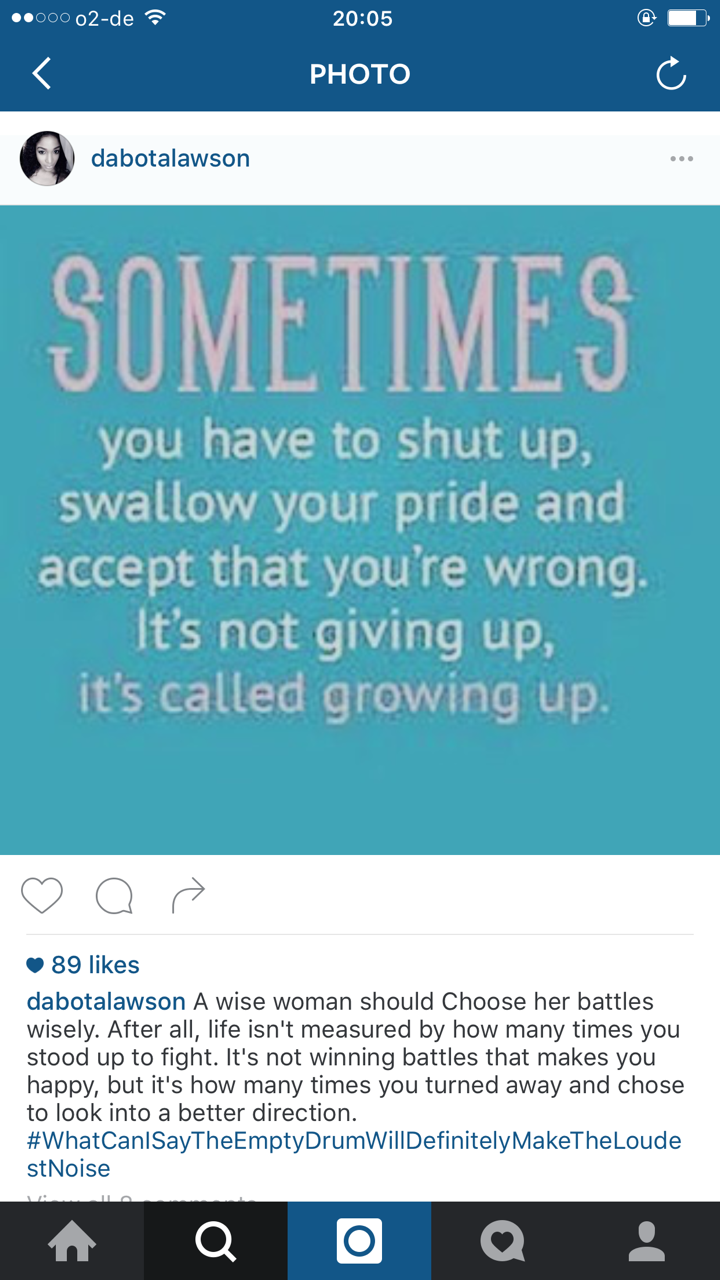Share the post with the arrow icon

click(188, 895)
